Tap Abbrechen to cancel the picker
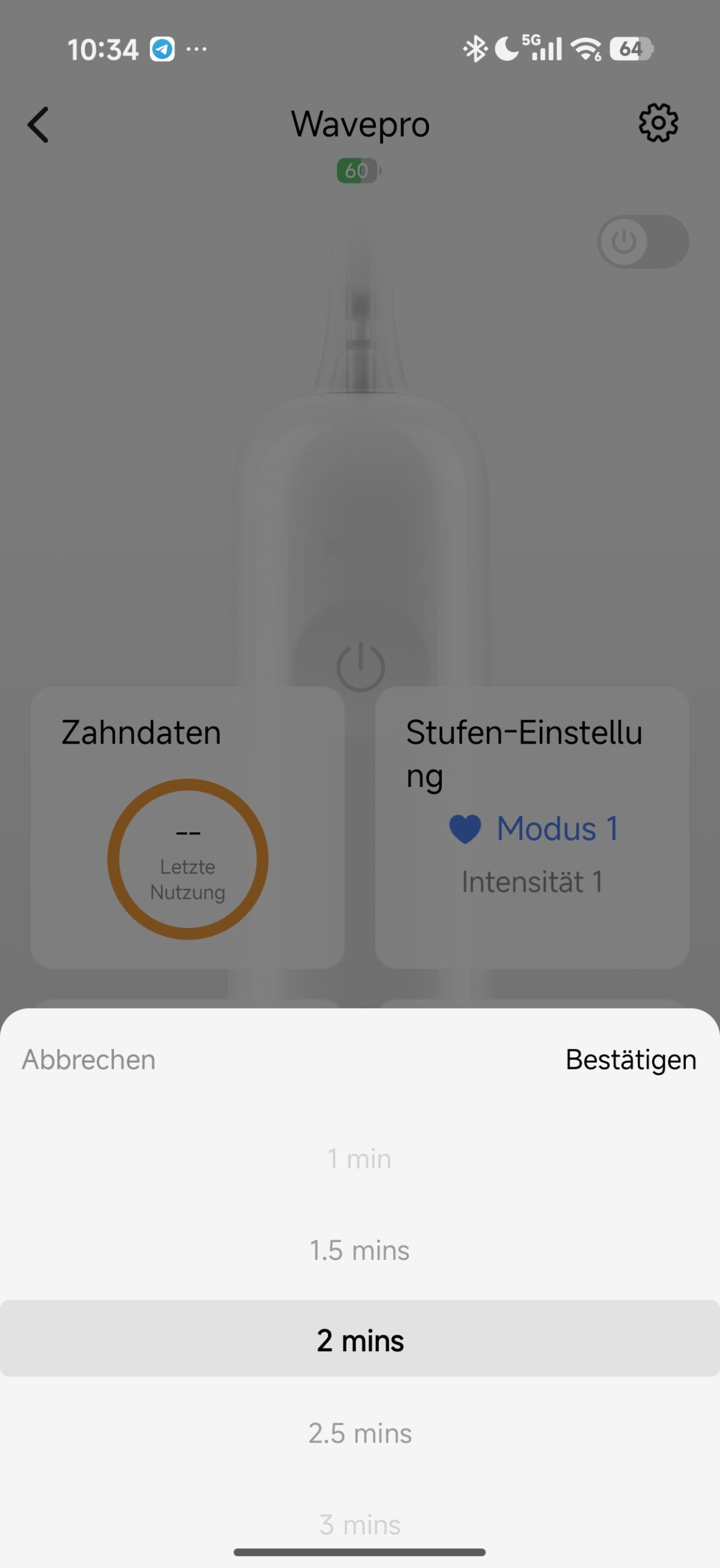720x1568 pixels. 89,1060
